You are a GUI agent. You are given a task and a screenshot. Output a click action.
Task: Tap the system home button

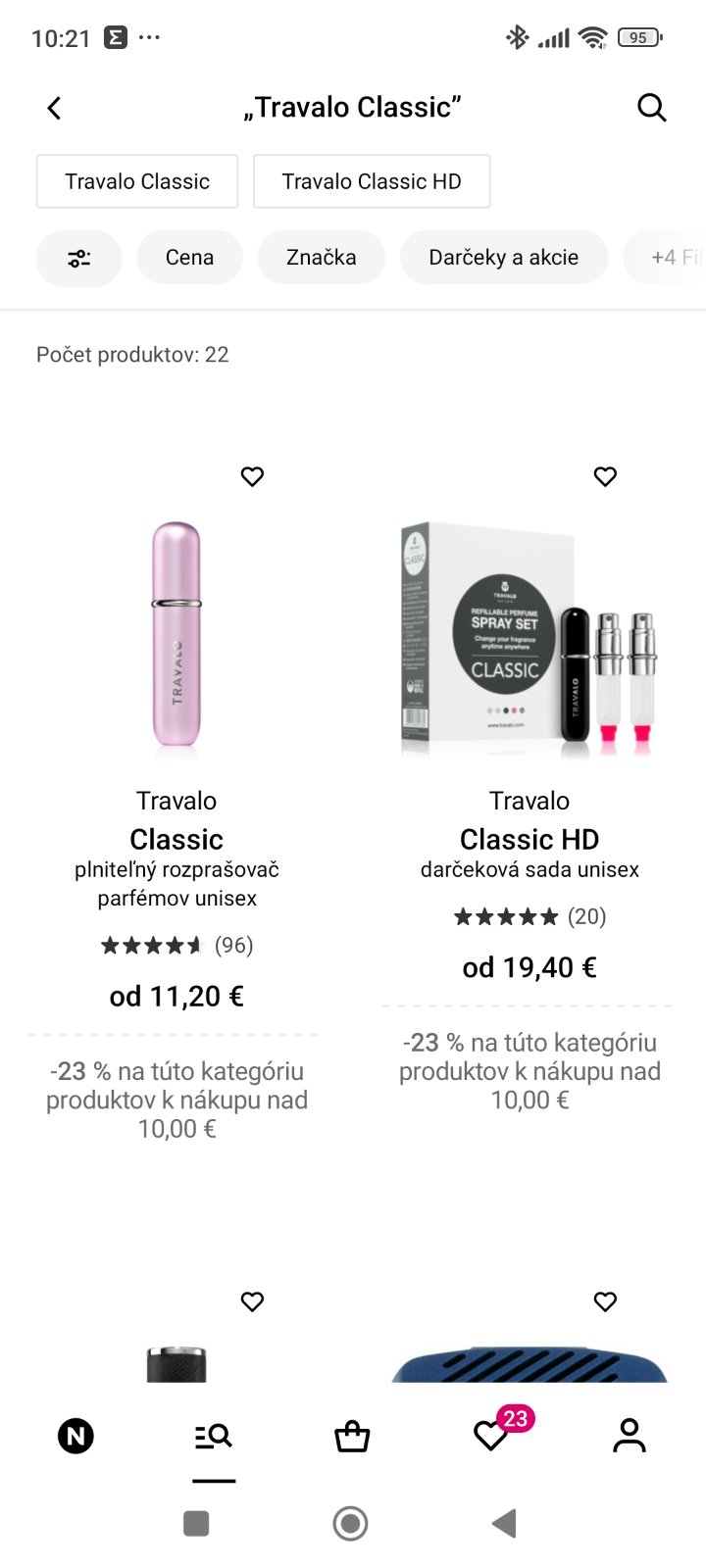(350, 1524)
